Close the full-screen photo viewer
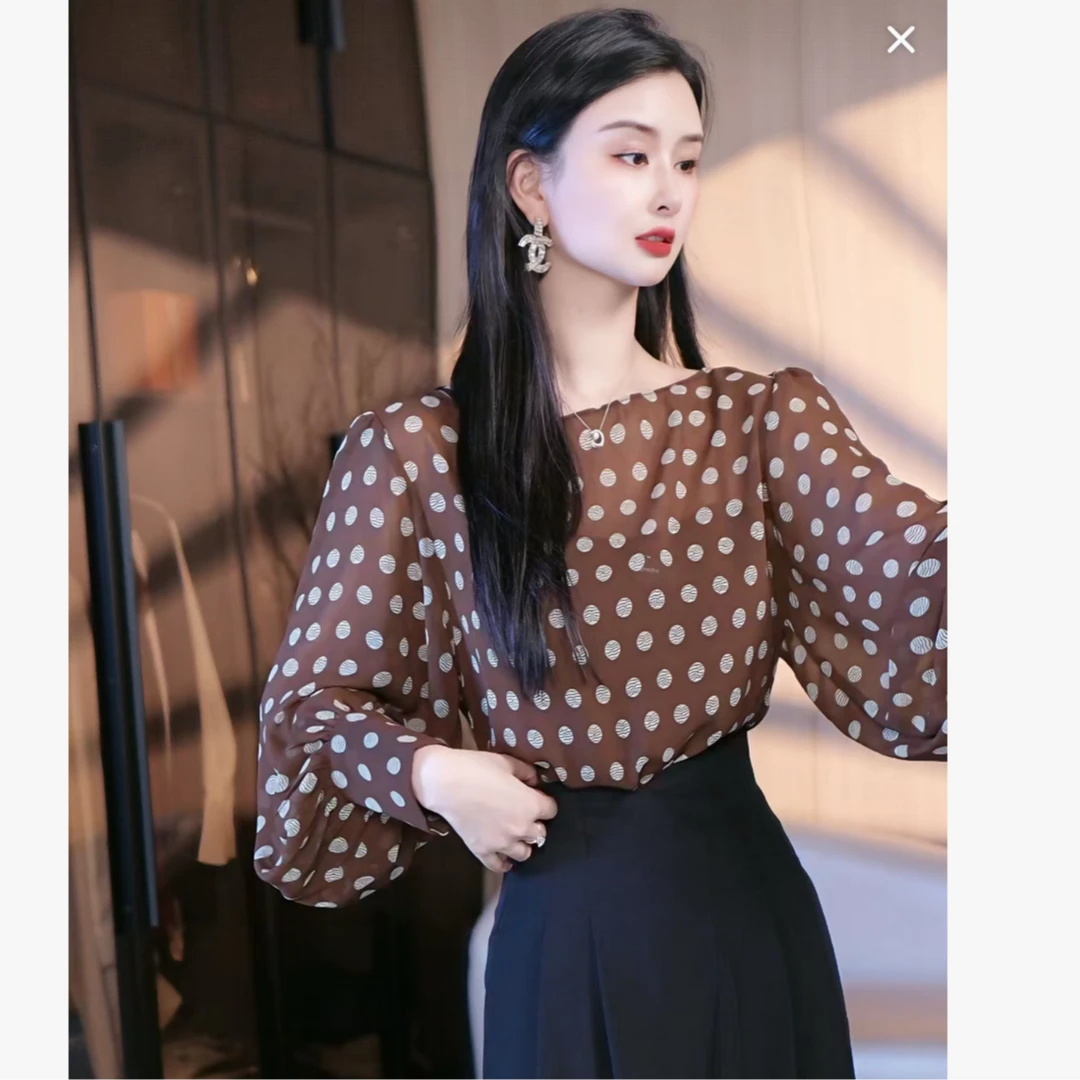 click(x=900, y=40)
